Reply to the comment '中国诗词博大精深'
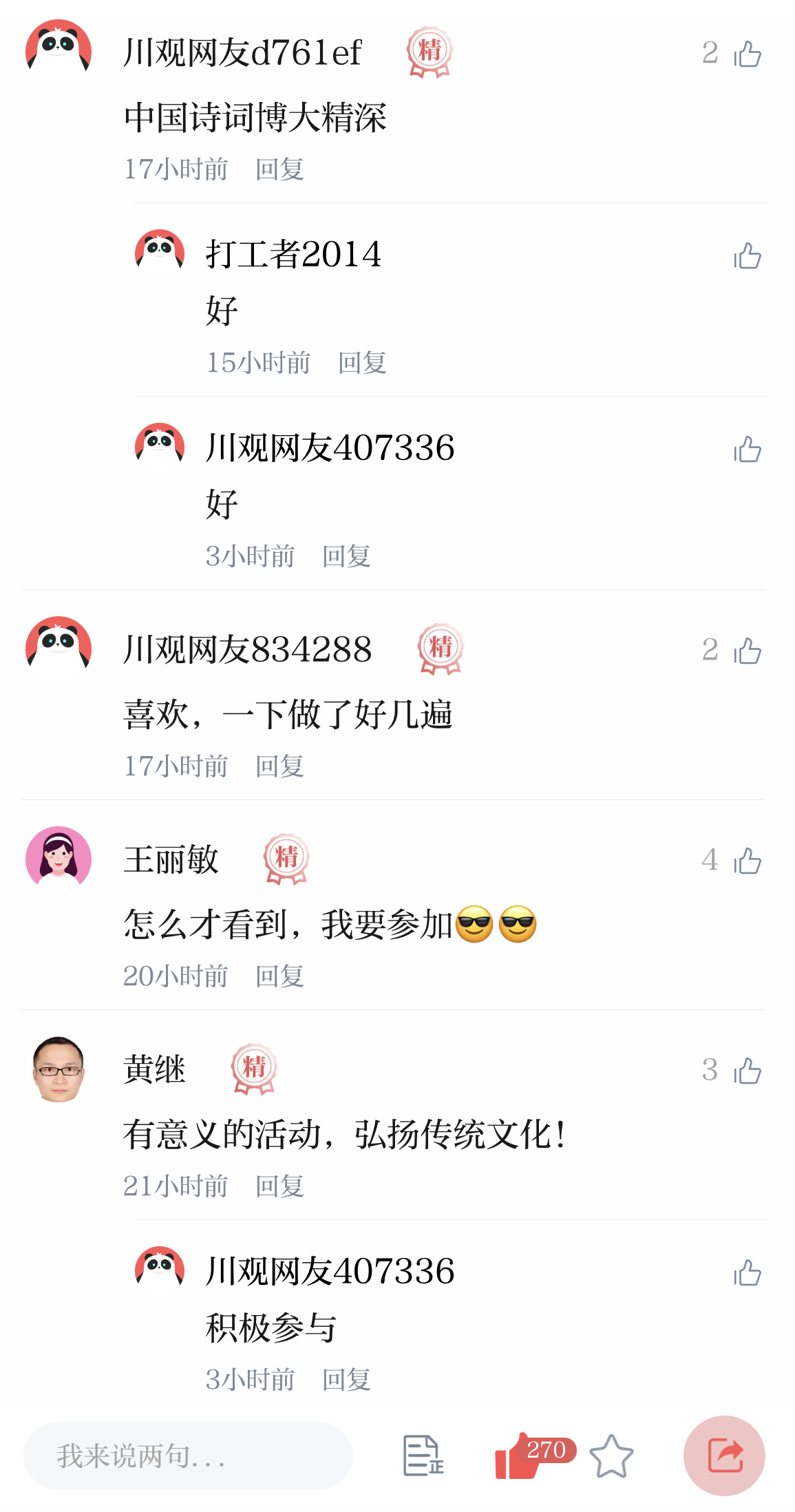 pyautogui.click(x=279, y=169)
